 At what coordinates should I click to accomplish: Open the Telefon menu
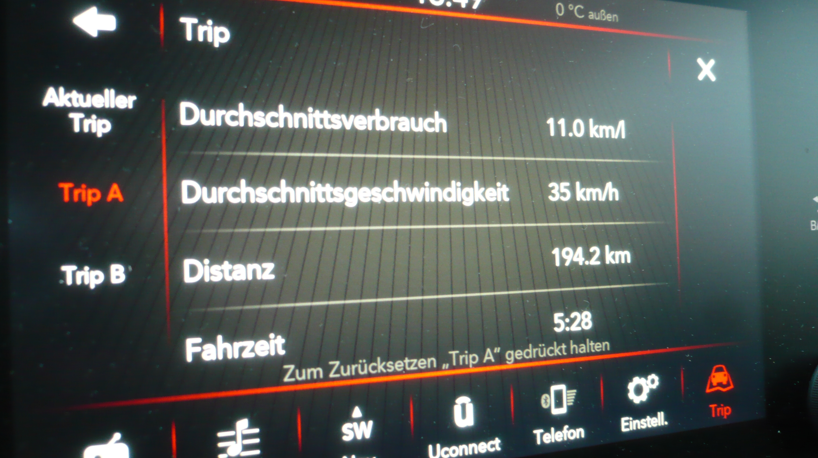pos(558,412)
